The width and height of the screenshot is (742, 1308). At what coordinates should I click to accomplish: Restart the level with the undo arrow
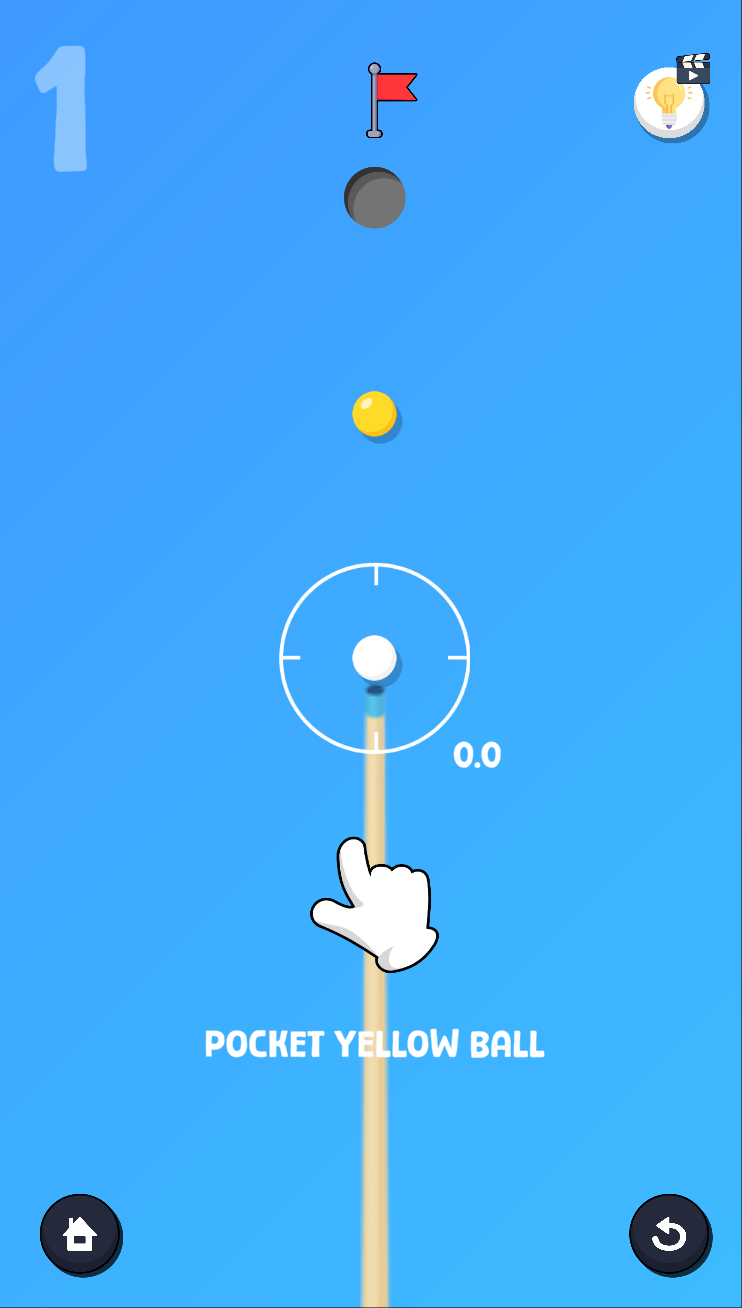[668, 1235]
